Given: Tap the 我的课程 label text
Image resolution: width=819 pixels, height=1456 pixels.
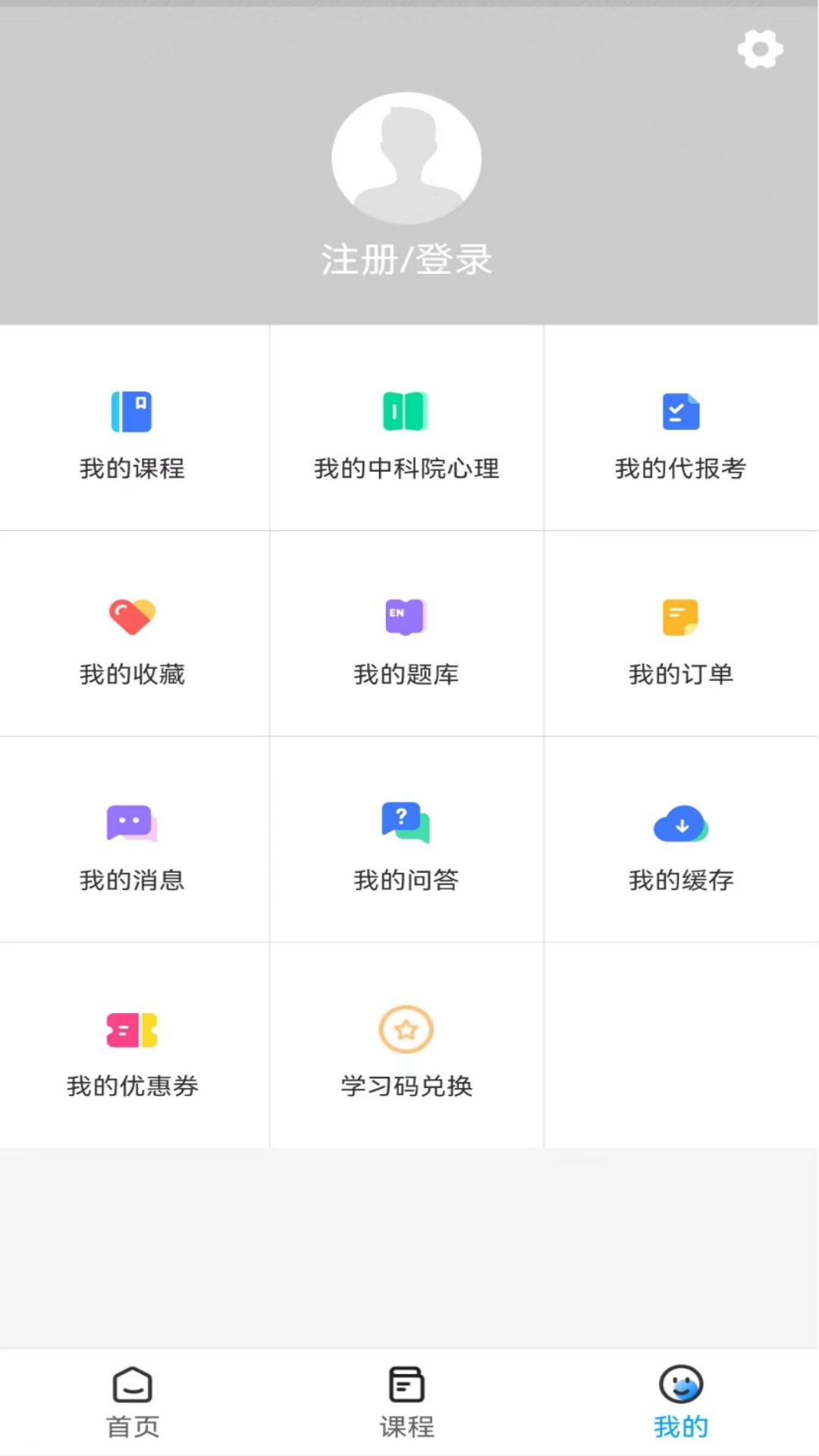Looking at the screenshot, I should (x=133, y=469).
